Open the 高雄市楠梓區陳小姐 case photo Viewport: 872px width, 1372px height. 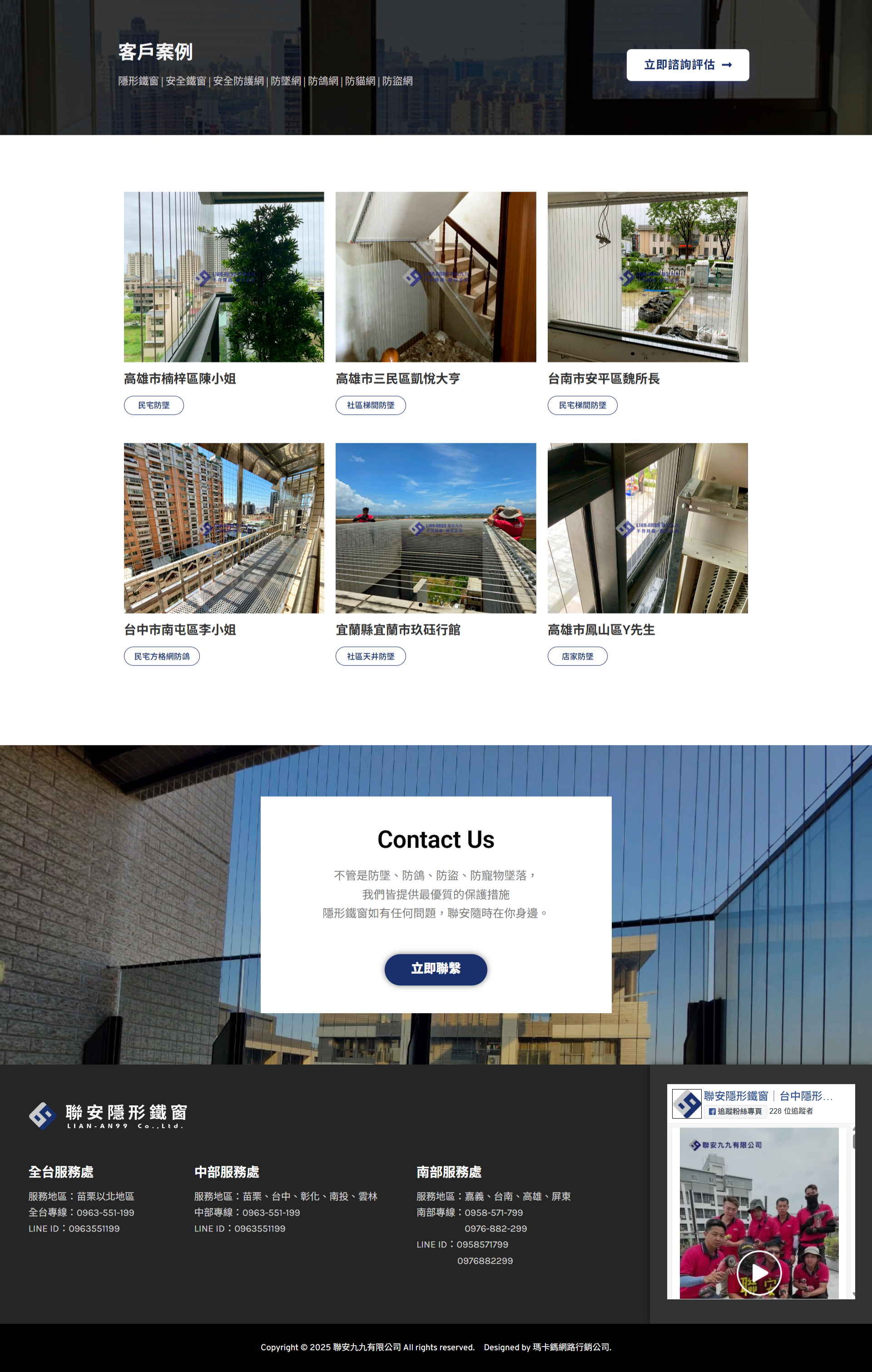tap(223, 277)
